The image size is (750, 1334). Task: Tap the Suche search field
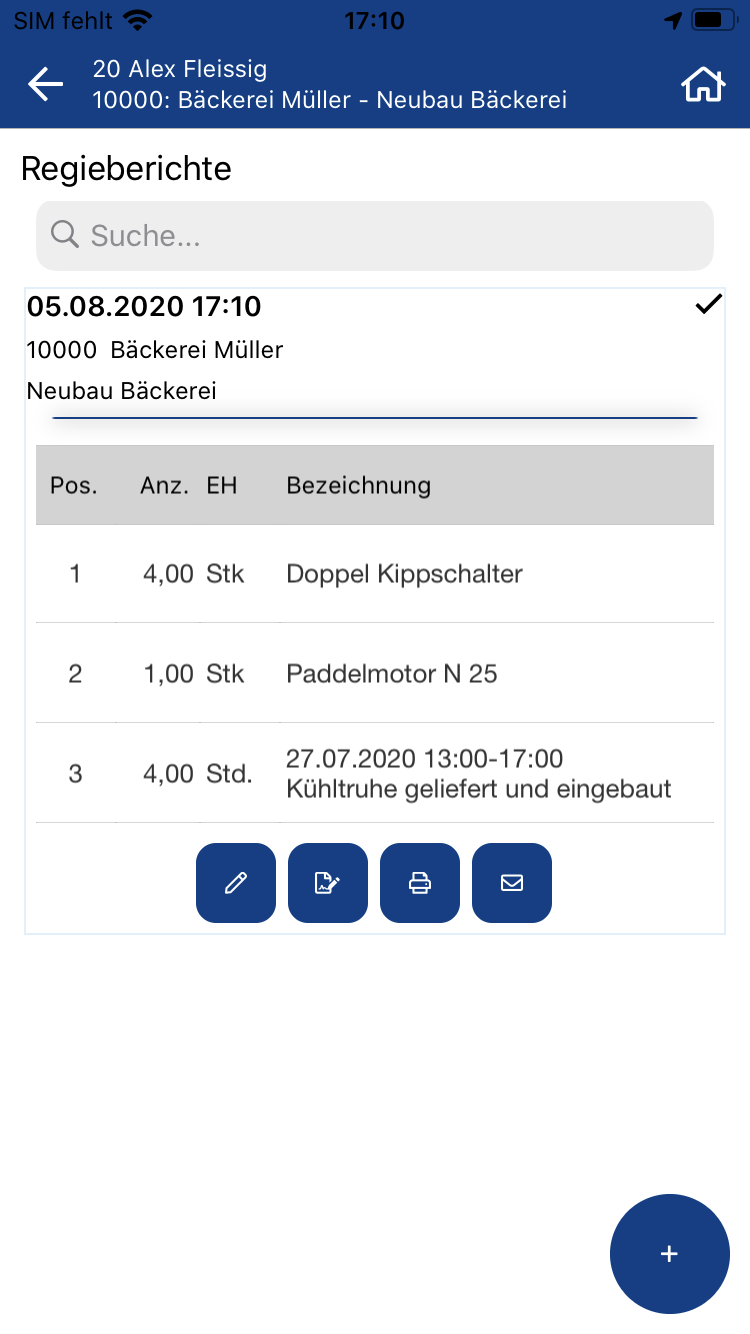[375, 236]
